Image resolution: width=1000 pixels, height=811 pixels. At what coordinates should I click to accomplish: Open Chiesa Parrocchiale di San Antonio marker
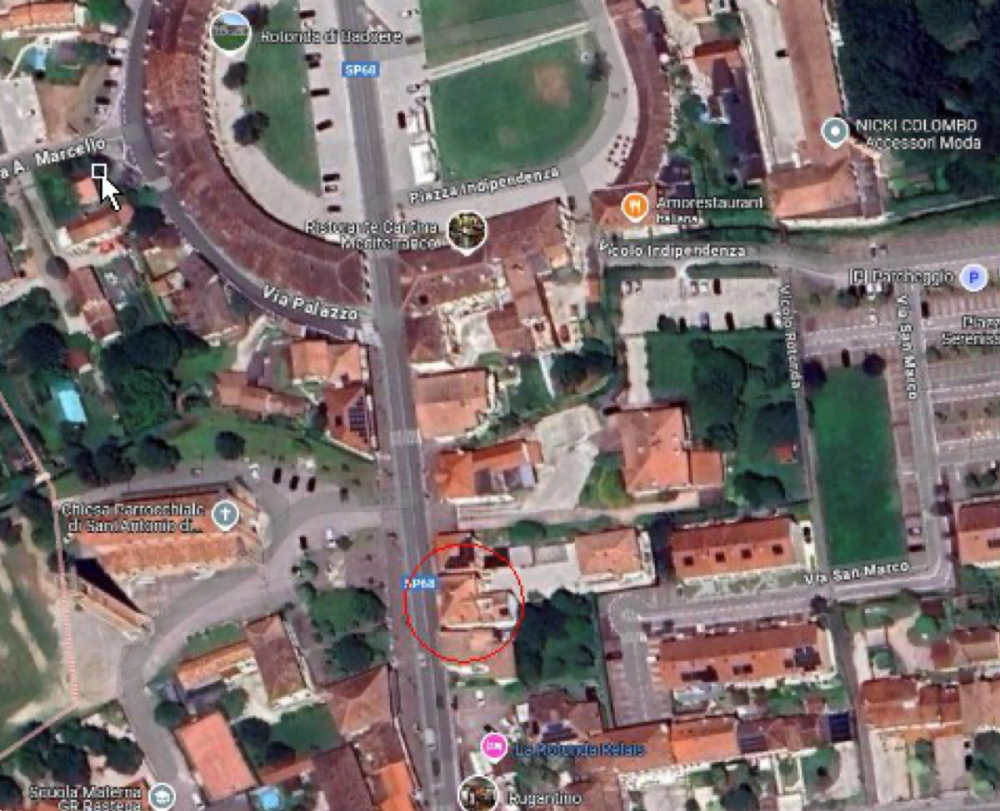pyautogui.click(x=227, y=516)
